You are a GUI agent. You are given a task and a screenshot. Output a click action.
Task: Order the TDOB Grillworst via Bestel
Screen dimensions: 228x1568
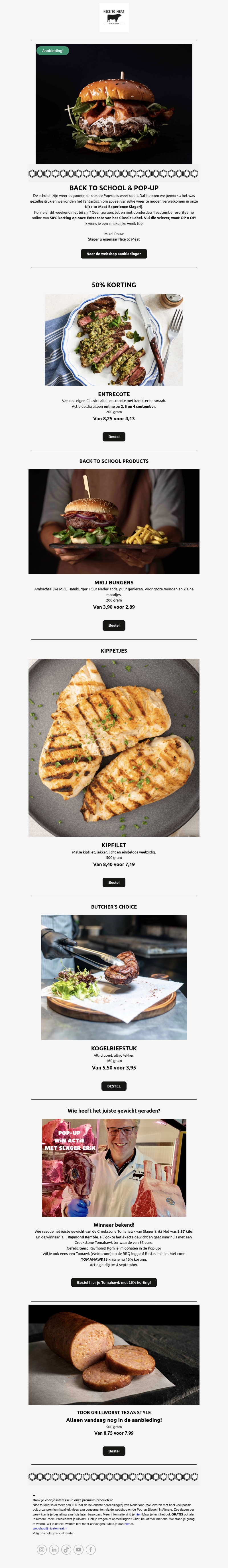point(114,1451)
